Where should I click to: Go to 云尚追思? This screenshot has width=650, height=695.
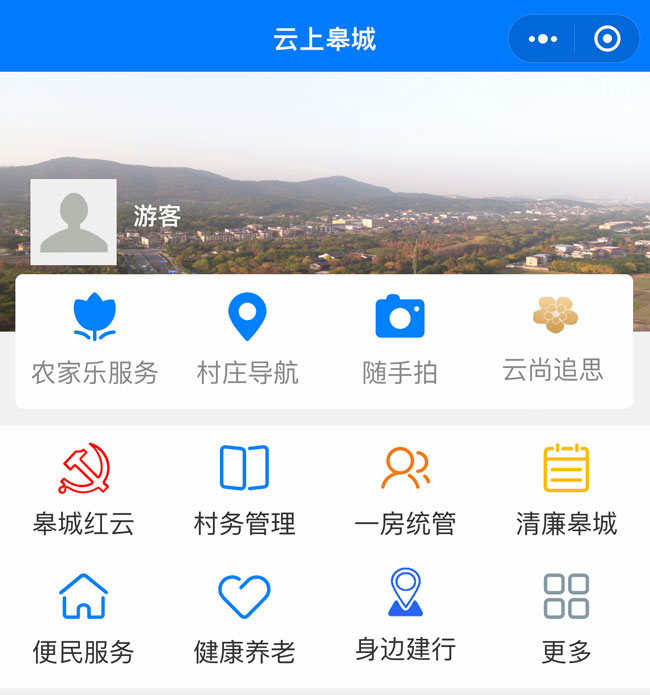(553, 338)
